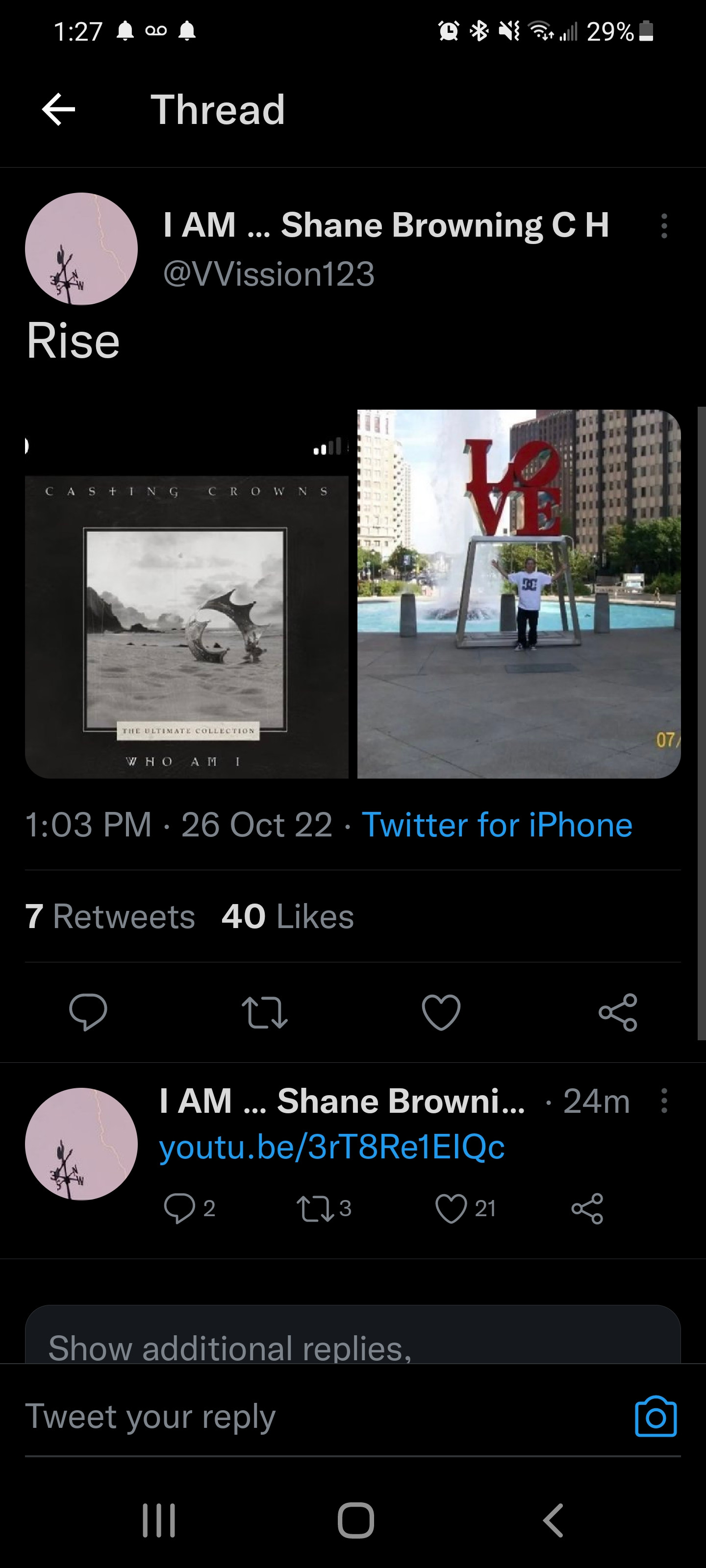
Task: Open overflow menu on the 24m reply
Action: 664,1101
